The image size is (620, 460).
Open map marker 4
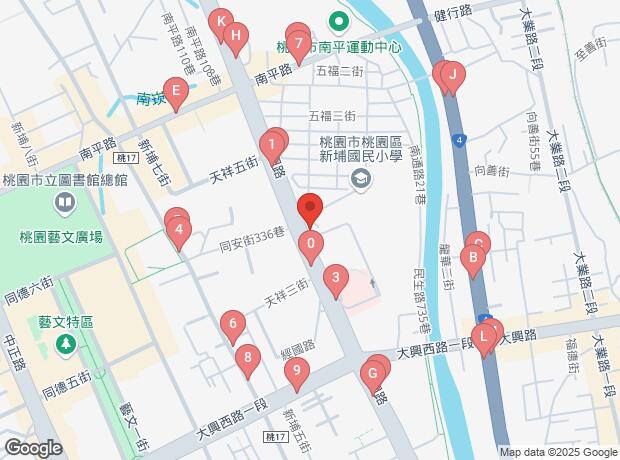pos(178,233)
